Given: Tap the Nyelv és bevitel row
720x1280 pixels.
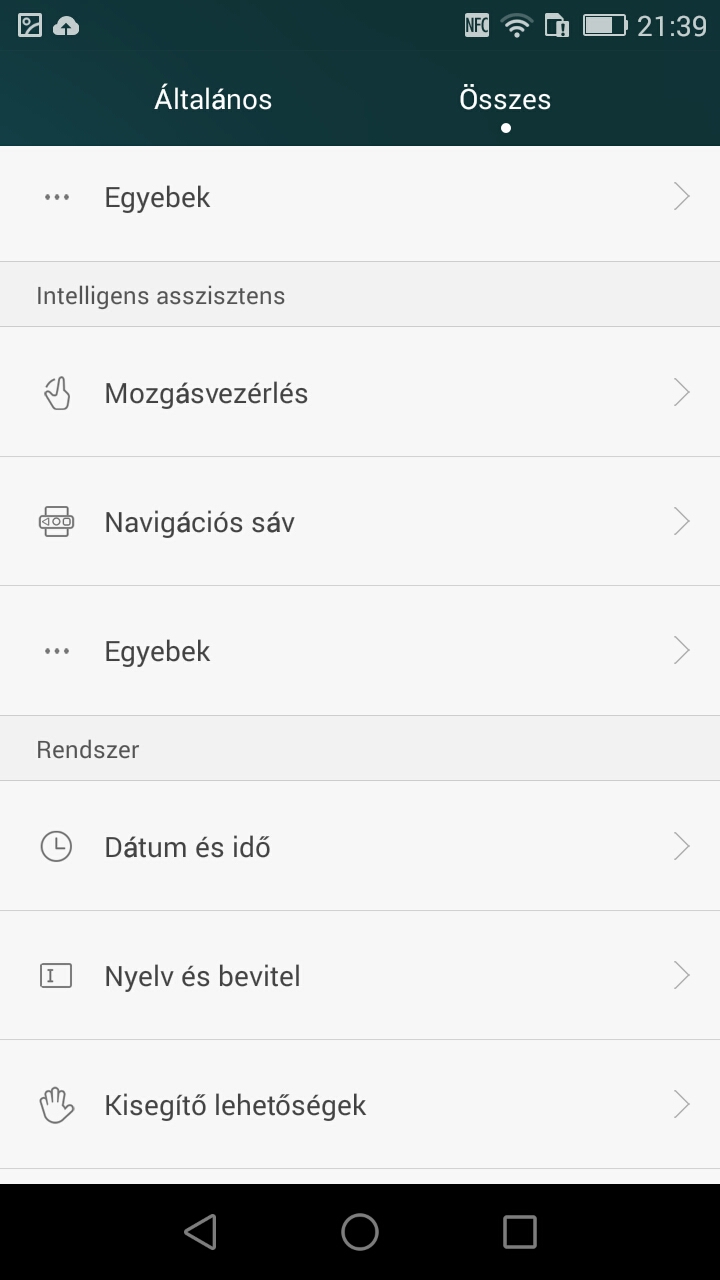Looking at the screenshot, I should [x=360, y=976].
